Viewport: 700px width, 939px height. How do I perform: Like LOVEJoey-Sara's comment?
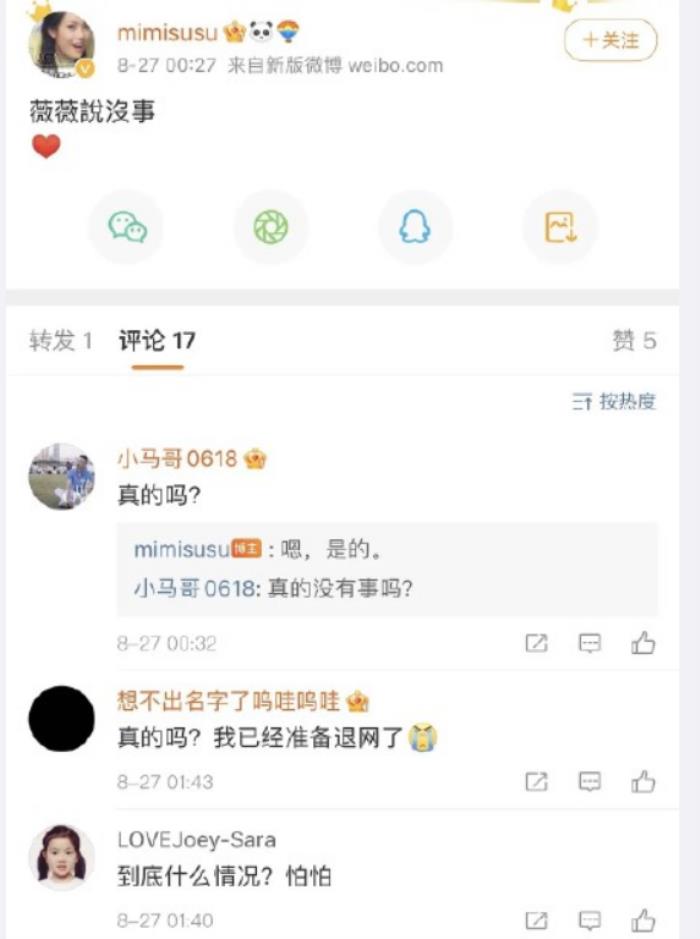(643, 920)
